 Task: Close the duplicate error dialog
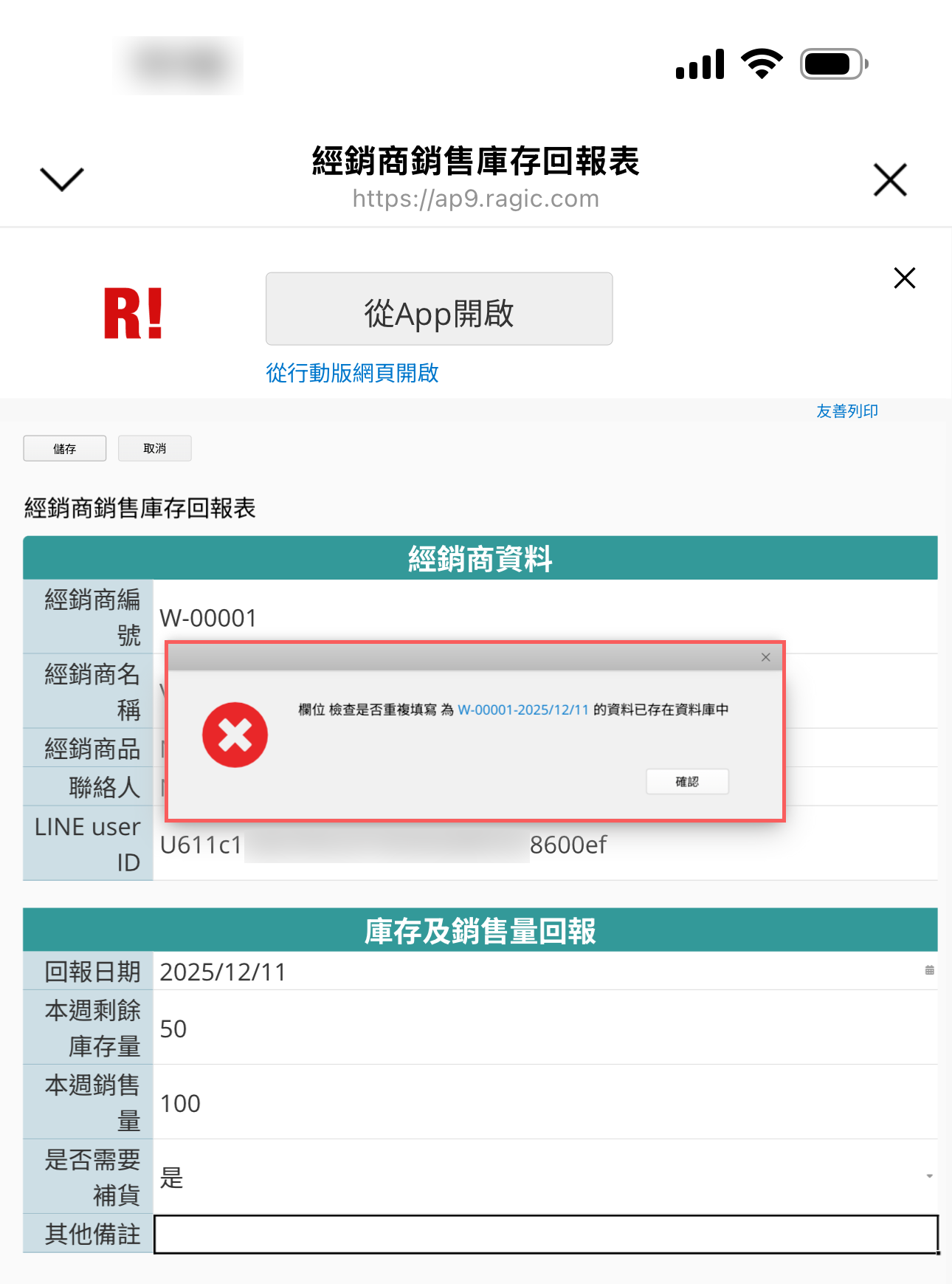(x=765, y=657)
